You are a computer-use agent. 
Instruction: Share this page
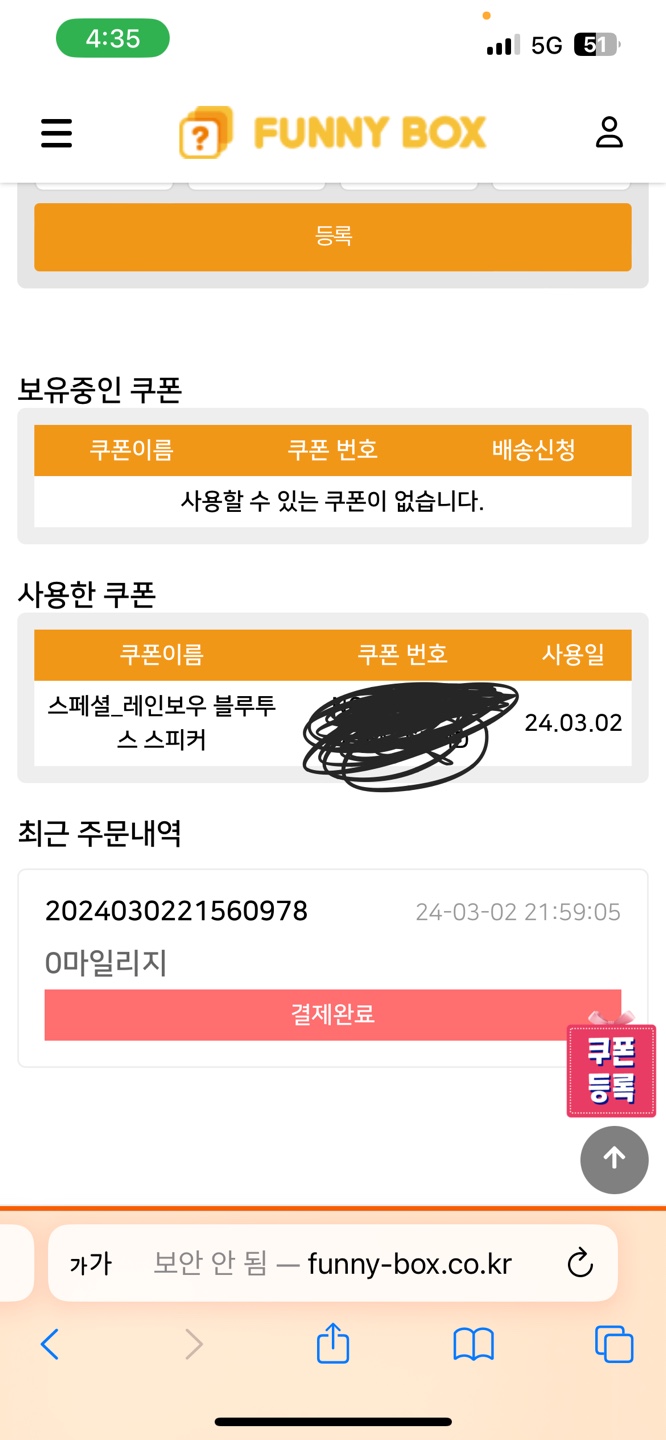pyautogui.click(x=333, y=1343)
